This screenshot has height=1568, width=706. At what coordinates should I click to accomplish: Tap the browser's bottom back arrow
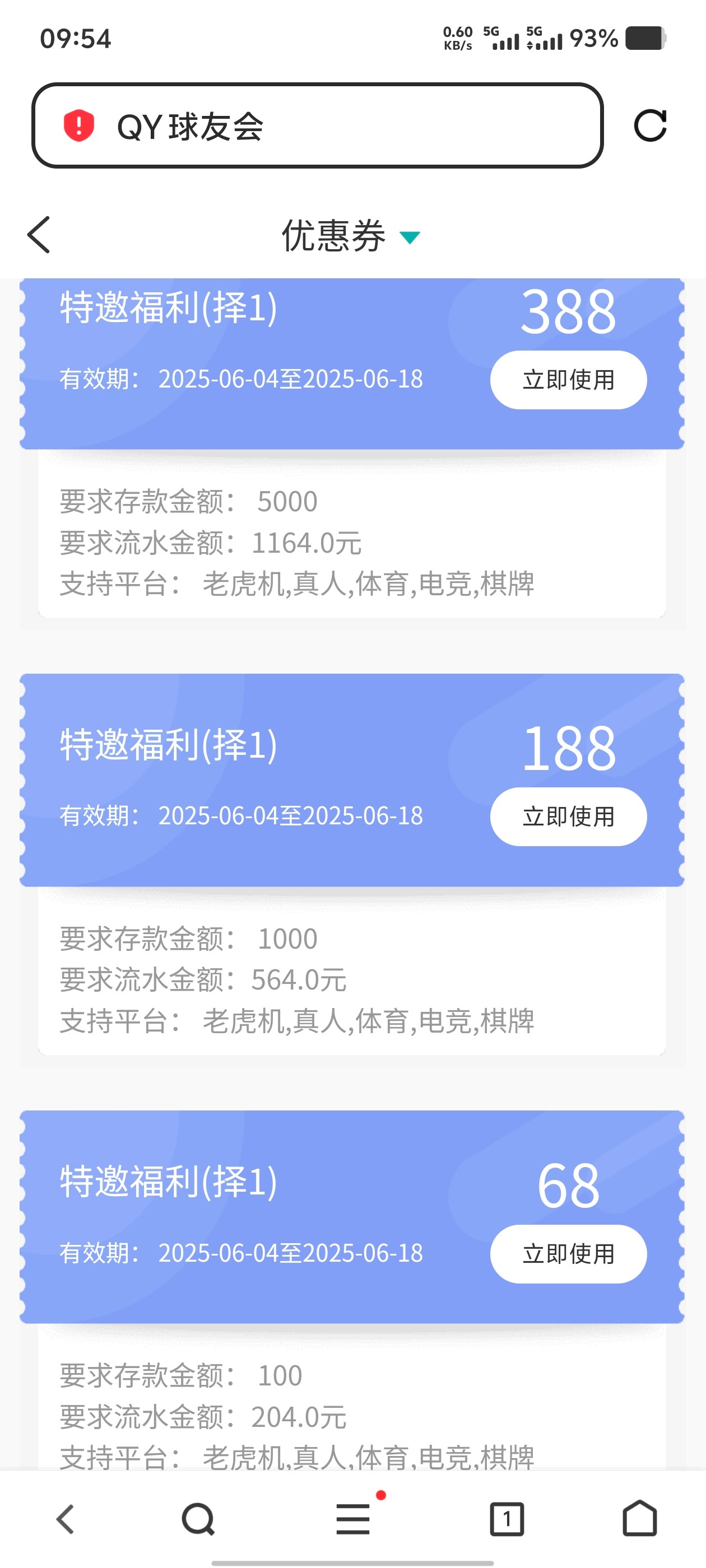pyautogui.click(x=65, y=1519)
